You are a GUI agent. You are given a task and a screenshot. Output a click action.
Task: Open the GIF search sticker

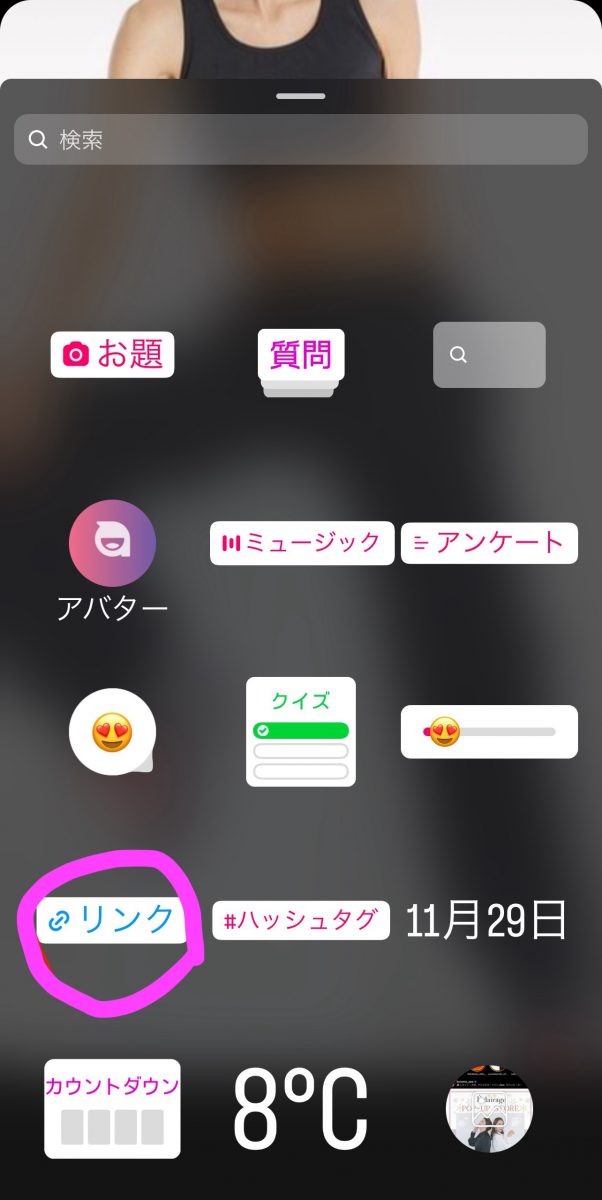pyautogui.click(x=489, y=354)
